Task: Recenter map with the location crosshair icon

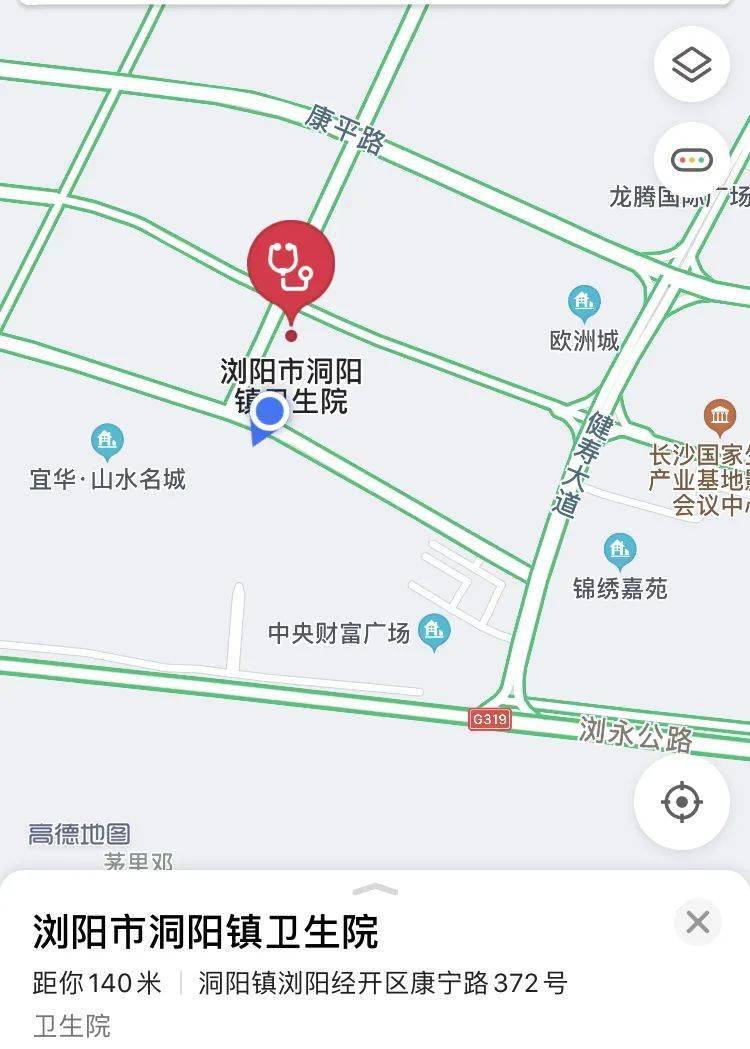Action: click(680, 801)
